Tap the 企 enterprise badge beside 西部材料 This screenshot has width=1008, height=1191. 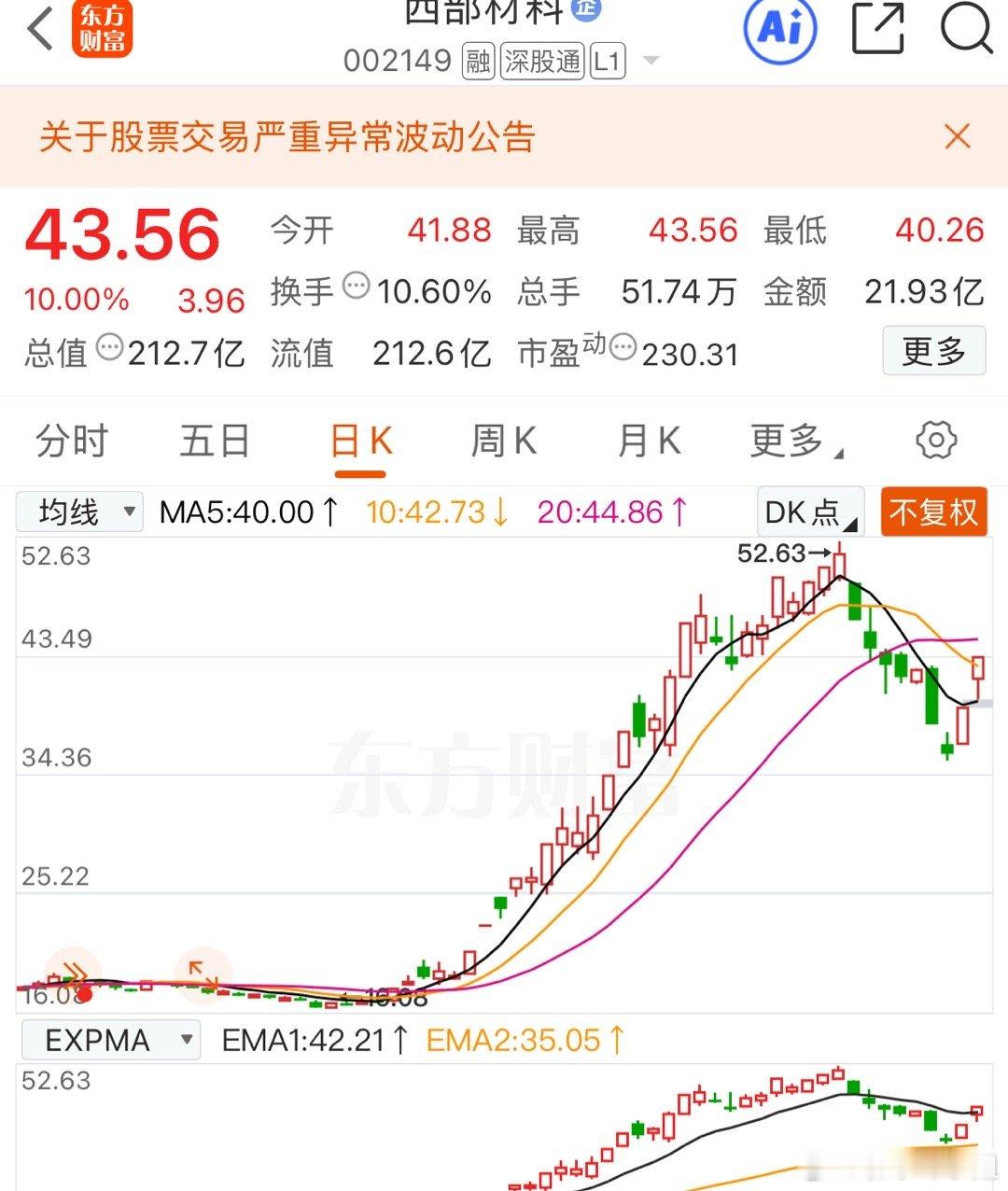[x=586, y=9]
